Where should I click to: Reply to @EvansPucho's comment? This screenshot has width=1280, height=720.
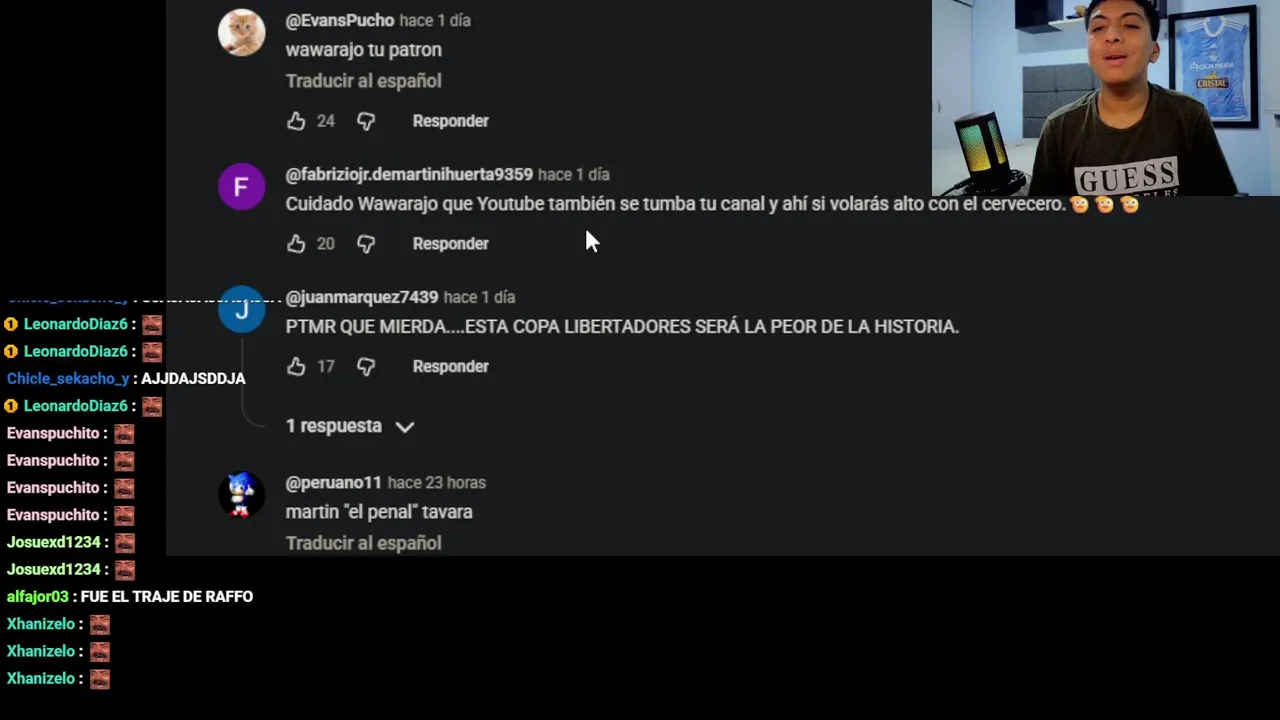pyautogui.click(x=450, y=121)
